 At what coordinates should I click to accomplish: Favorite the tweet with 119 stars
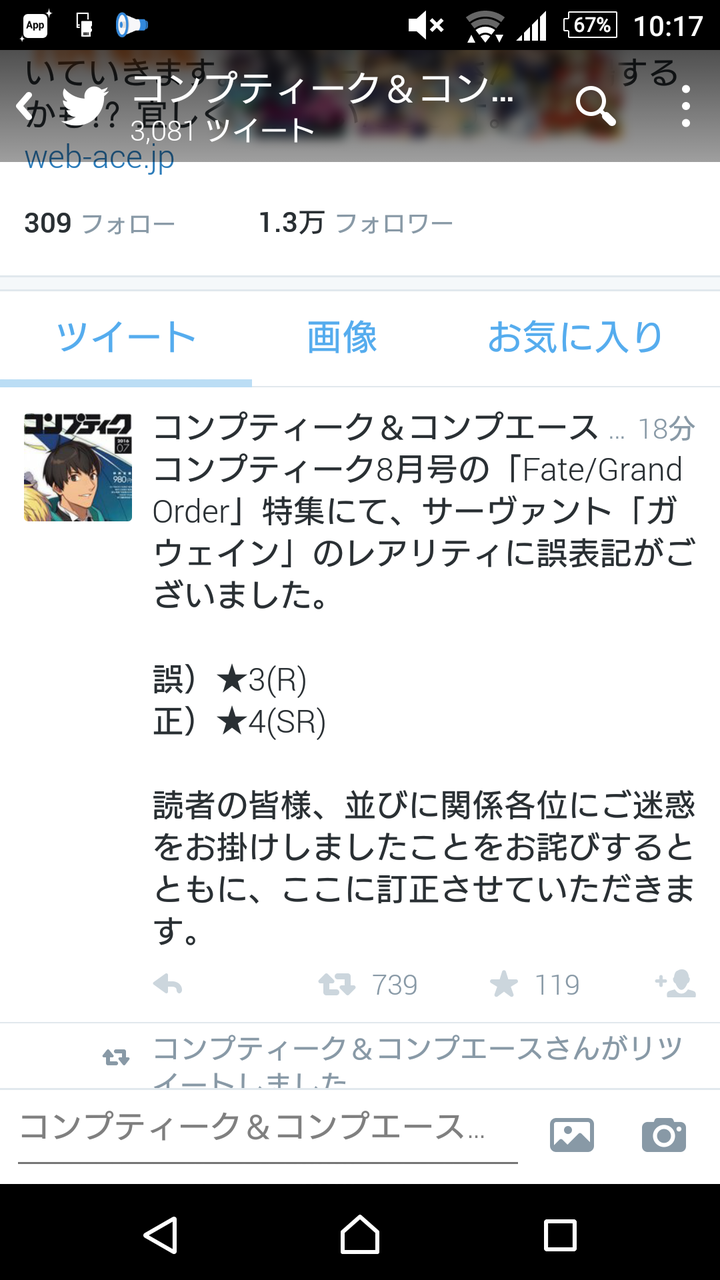(505, 985)
